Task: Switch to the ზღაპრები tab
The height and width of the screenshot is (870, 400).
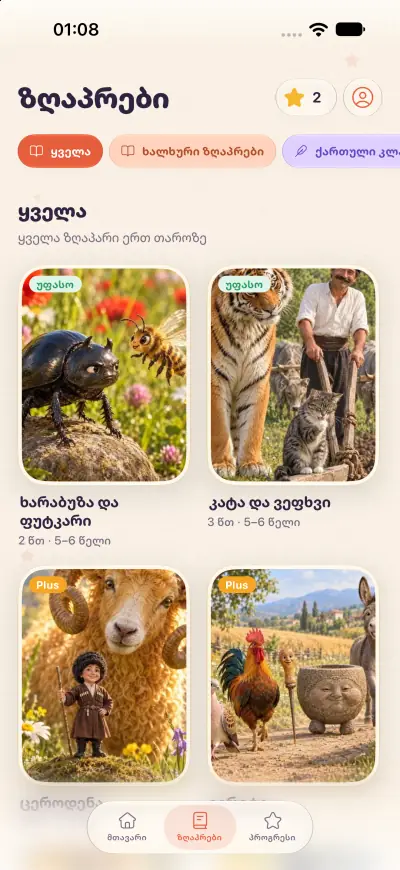Action: pos(200,827)
